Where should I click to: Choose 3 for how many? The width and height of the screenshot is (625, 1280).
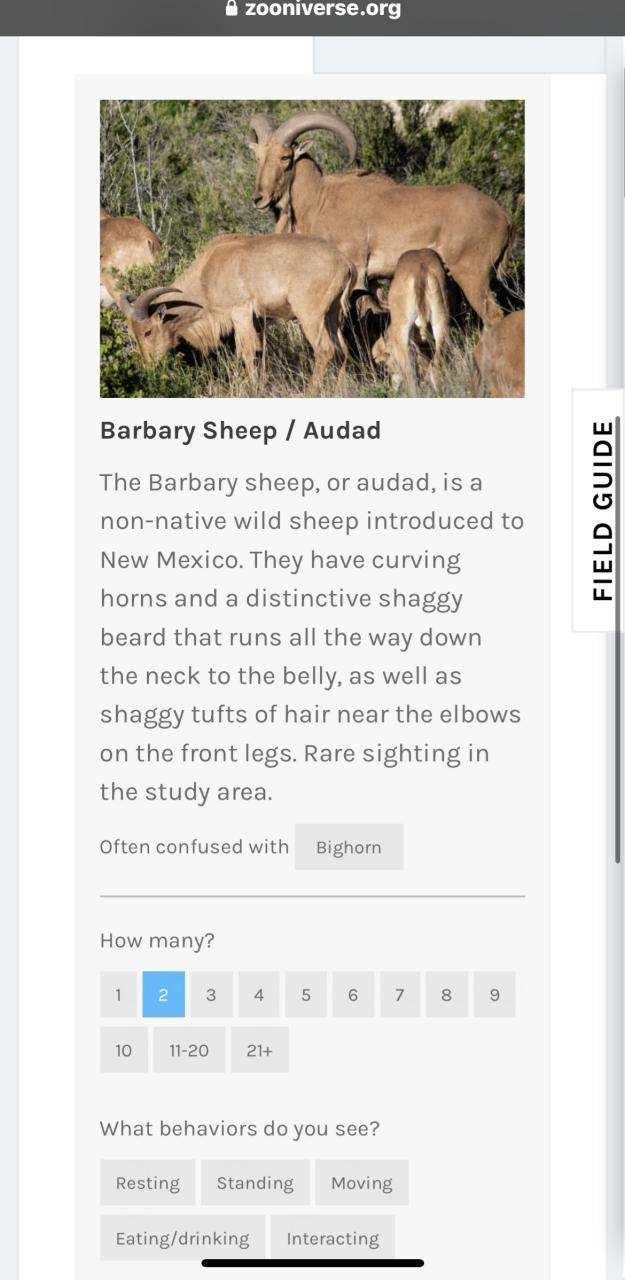[x=211, y=995]
